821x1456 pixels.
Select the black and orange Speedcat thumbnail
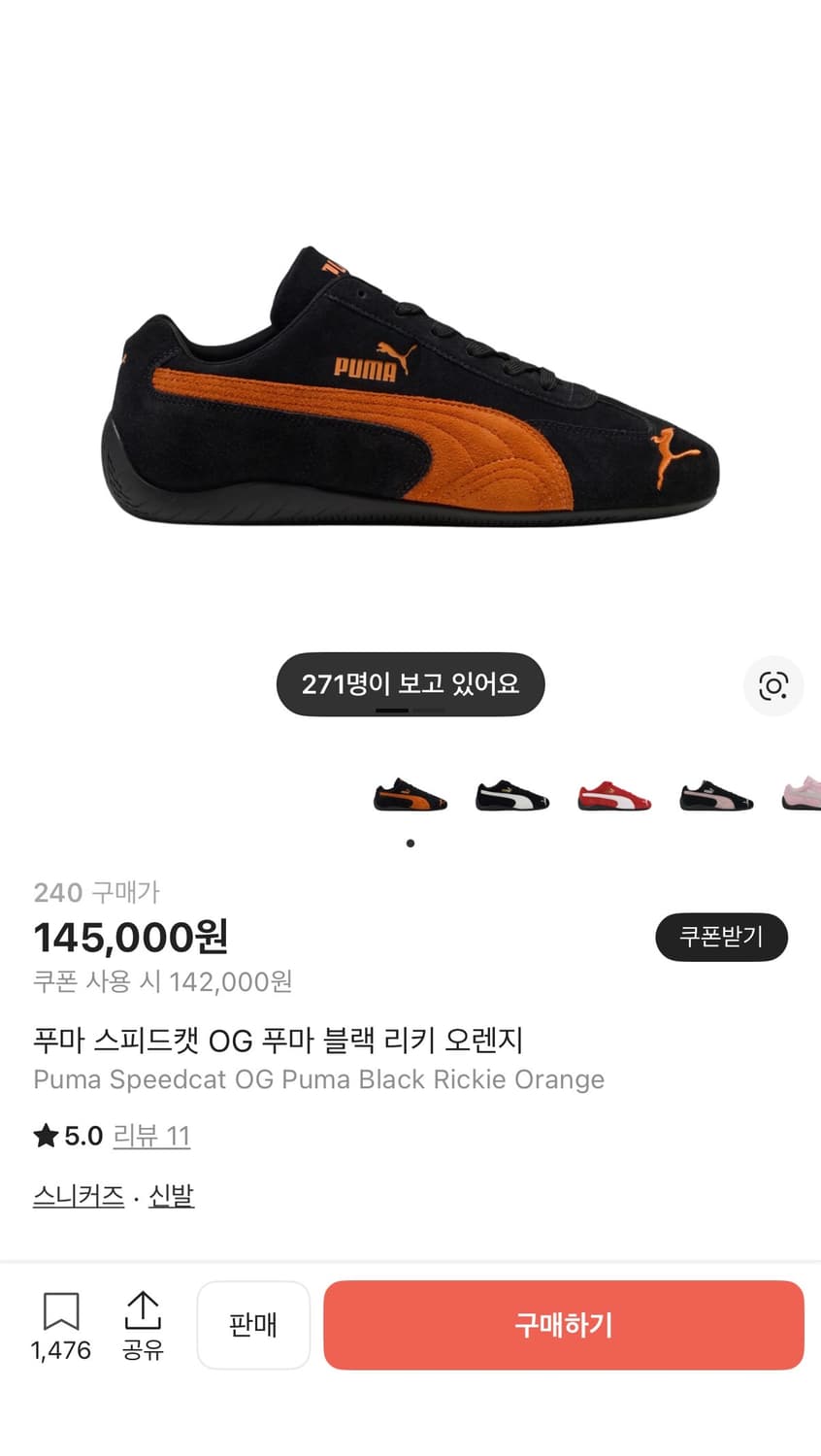(x=410, y=796)
